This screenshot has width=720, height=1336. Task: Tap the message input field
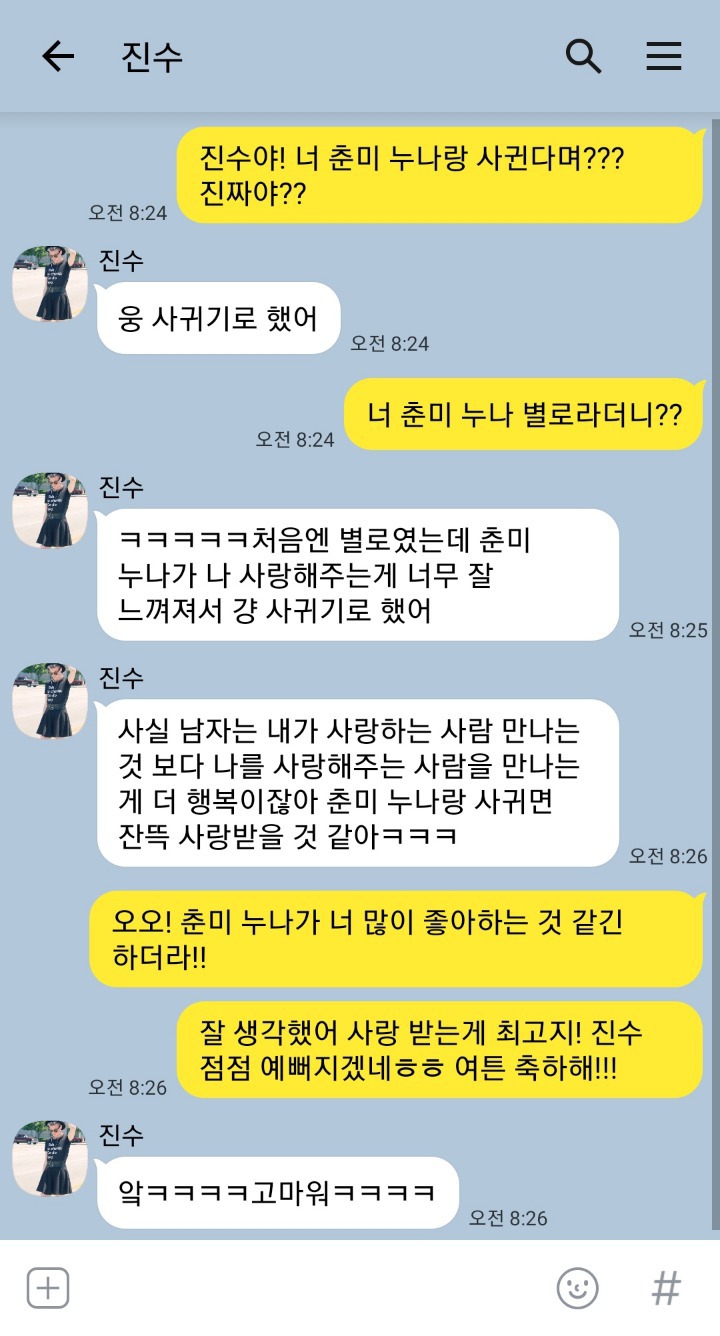click(310, 1288)
